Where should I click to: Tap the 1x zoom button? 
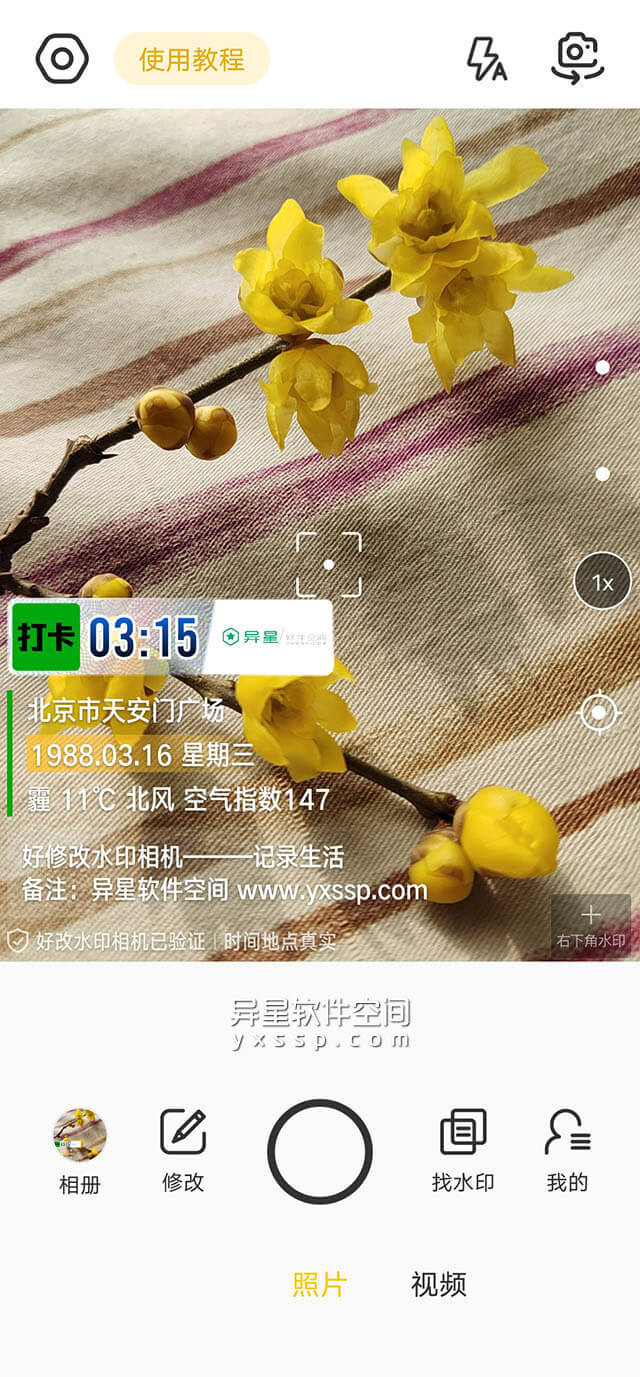click(601, 581)
